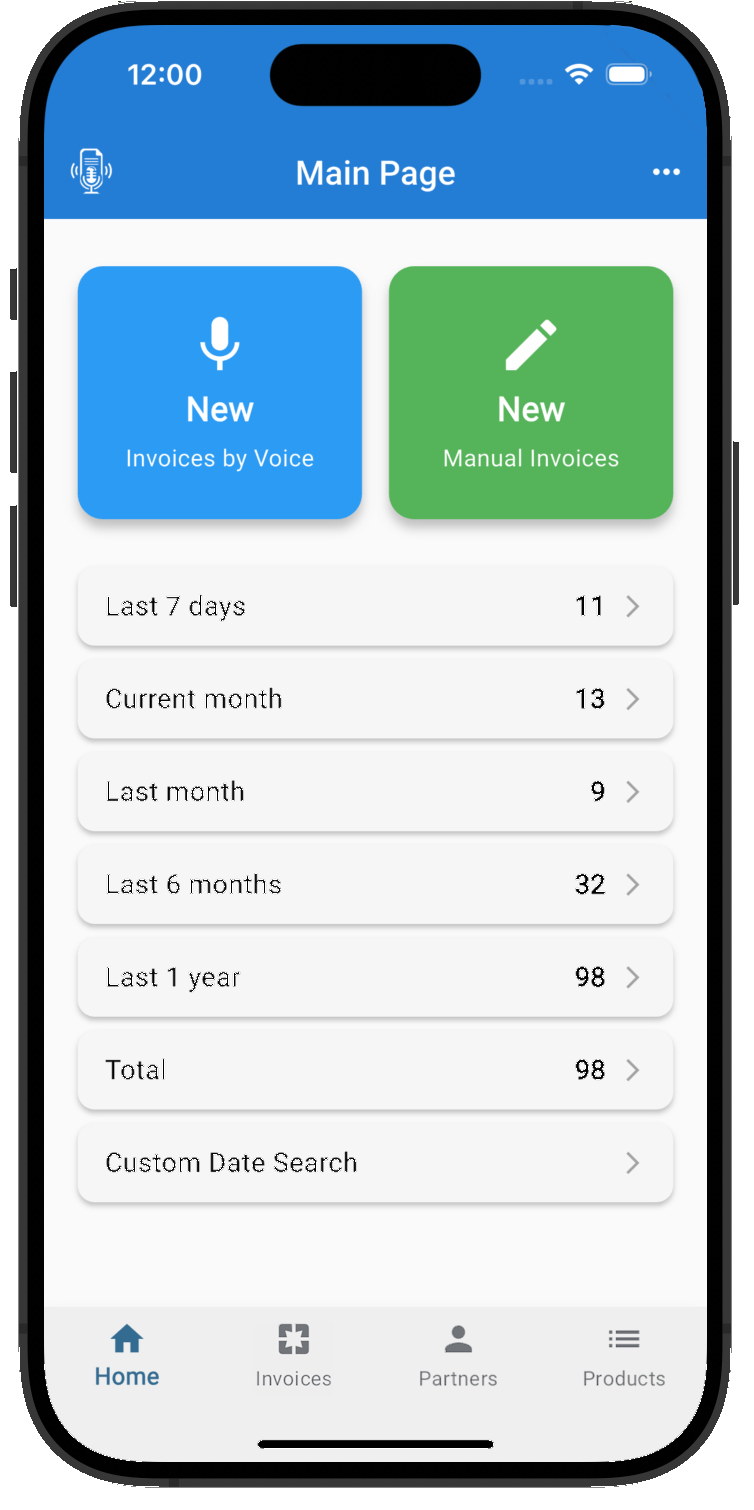The image size is (754, 1510).
Task: View Total invoices list
Action: [x=375, y=1070]
